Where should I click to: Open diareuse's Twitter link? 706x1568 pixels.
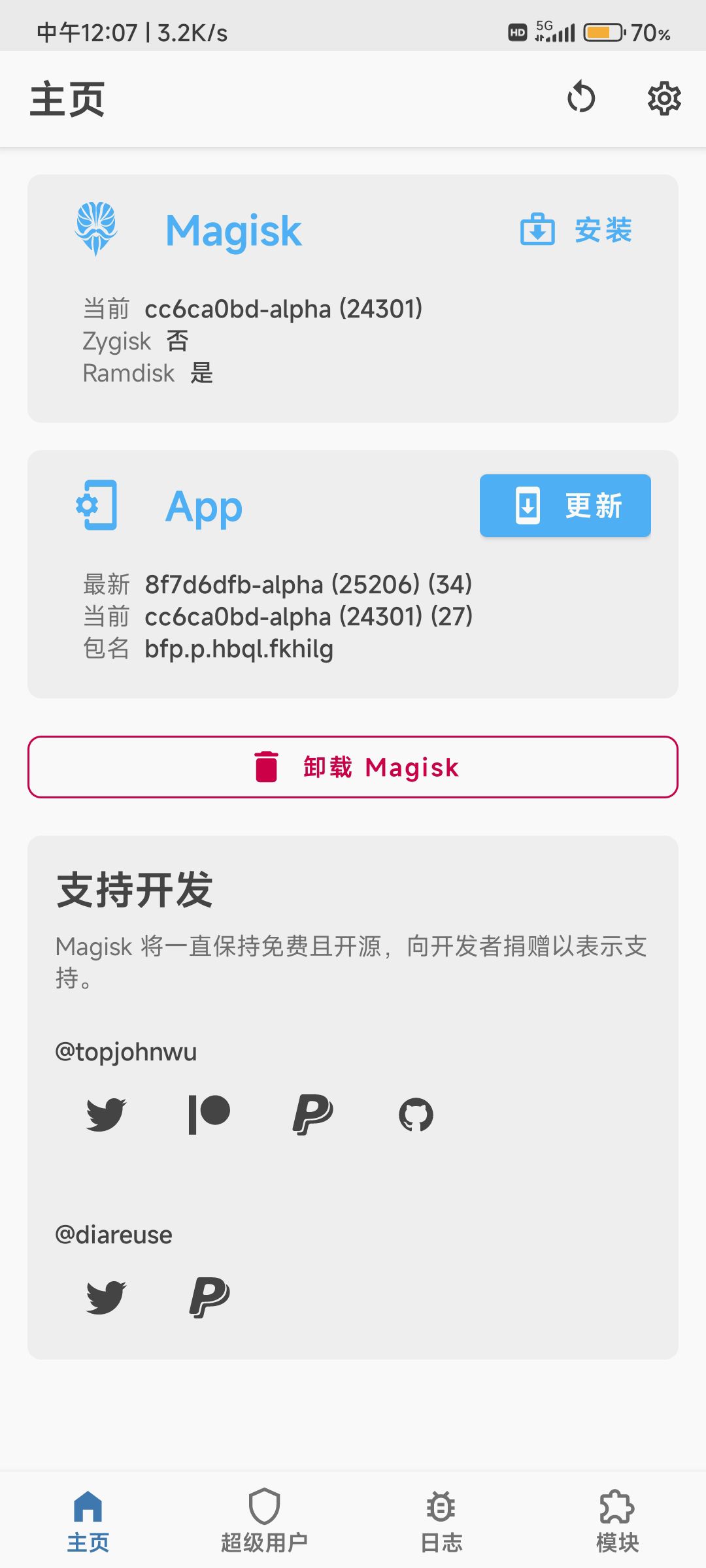click(106, 1297)
